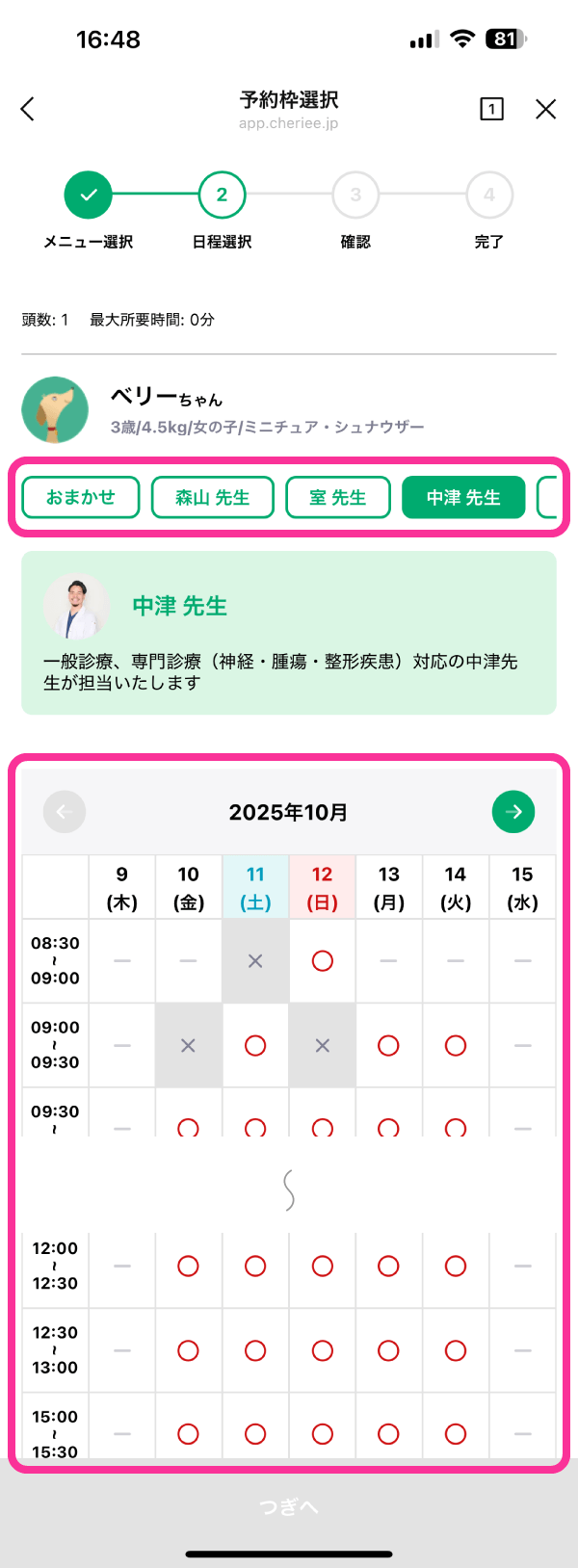Pick the 室 先生 chip

click(x=338, y=497)
